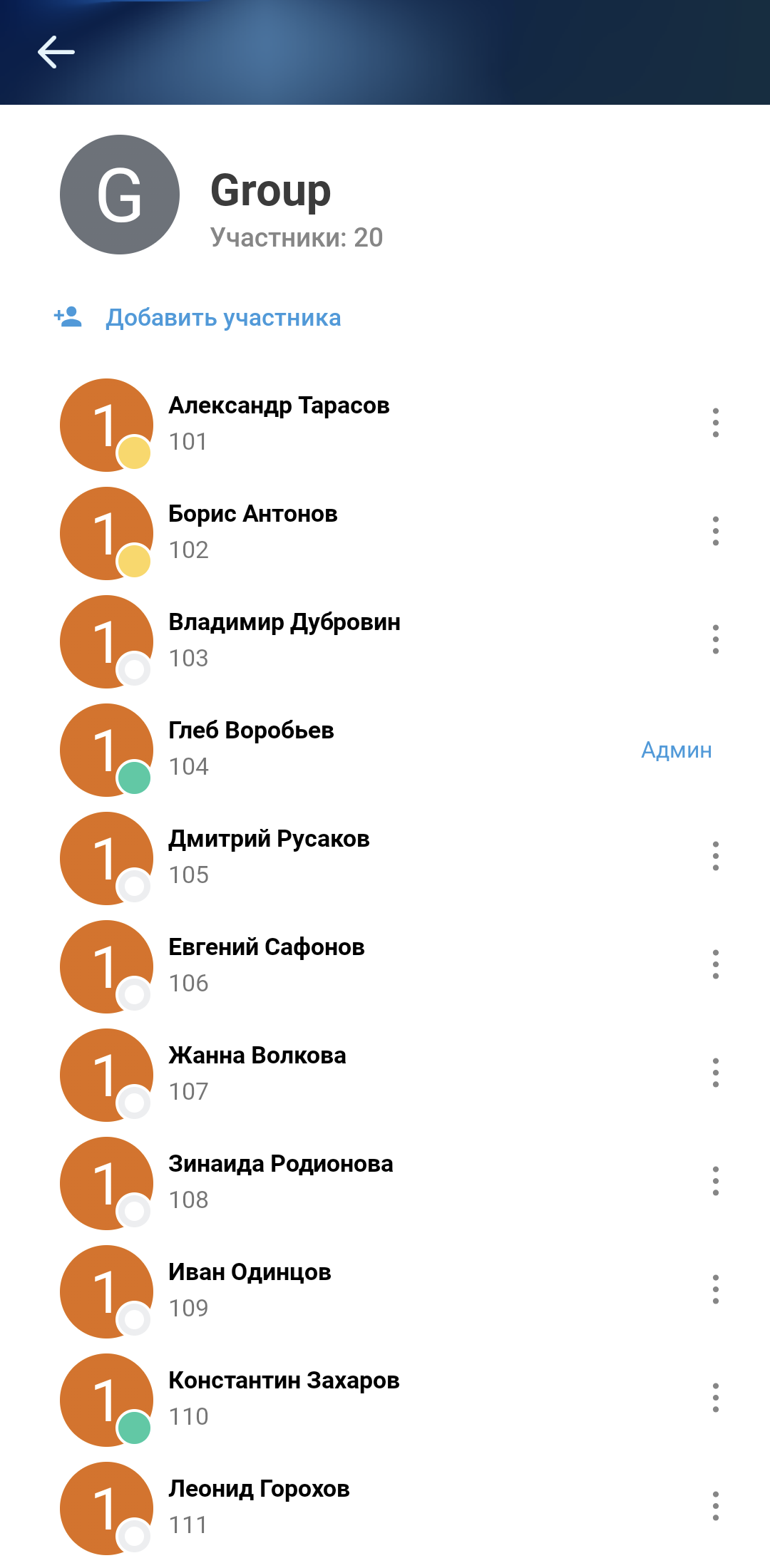770x1568 pixels.
Task: Tap the three-dot menu beside Жанна Волкова
Action: click(715, 1073)
